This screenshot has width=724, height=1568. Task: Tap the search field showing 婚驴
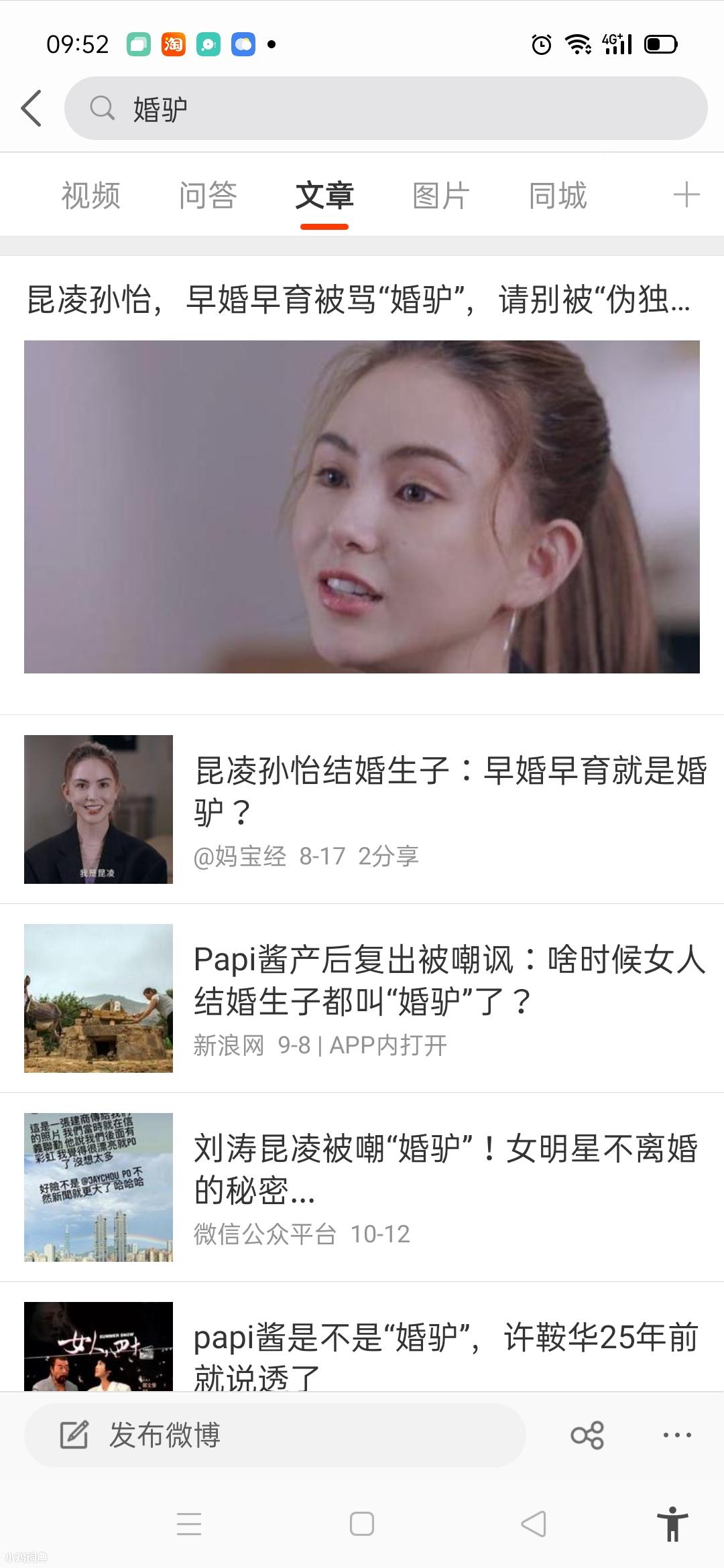385,108
